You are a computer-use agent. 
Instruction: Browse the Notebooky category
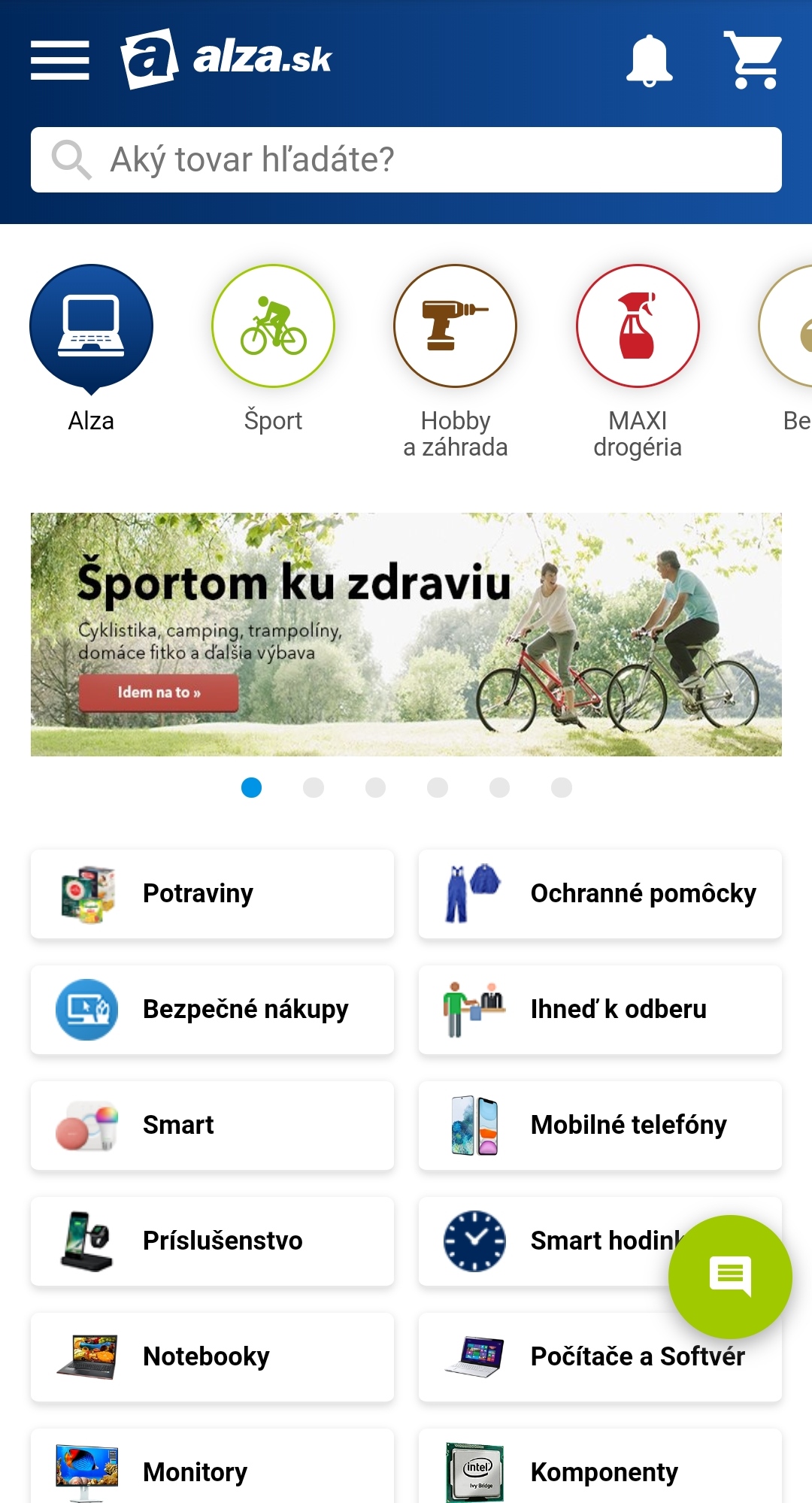tap(212, 1357)
